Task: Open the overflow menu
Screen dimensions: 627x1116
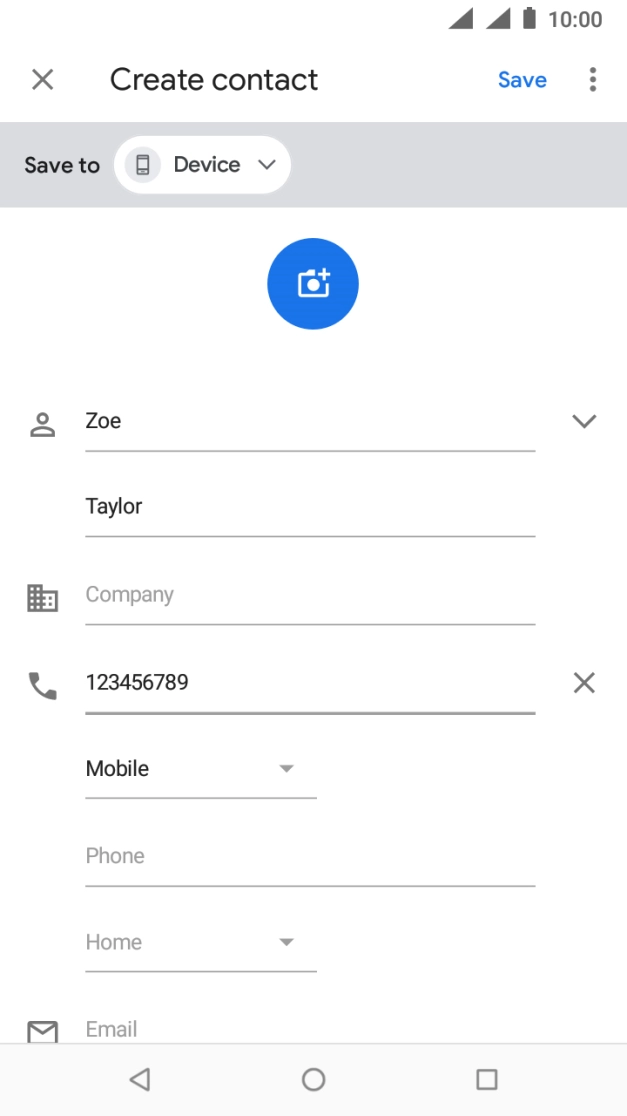Action: (593, 80)
